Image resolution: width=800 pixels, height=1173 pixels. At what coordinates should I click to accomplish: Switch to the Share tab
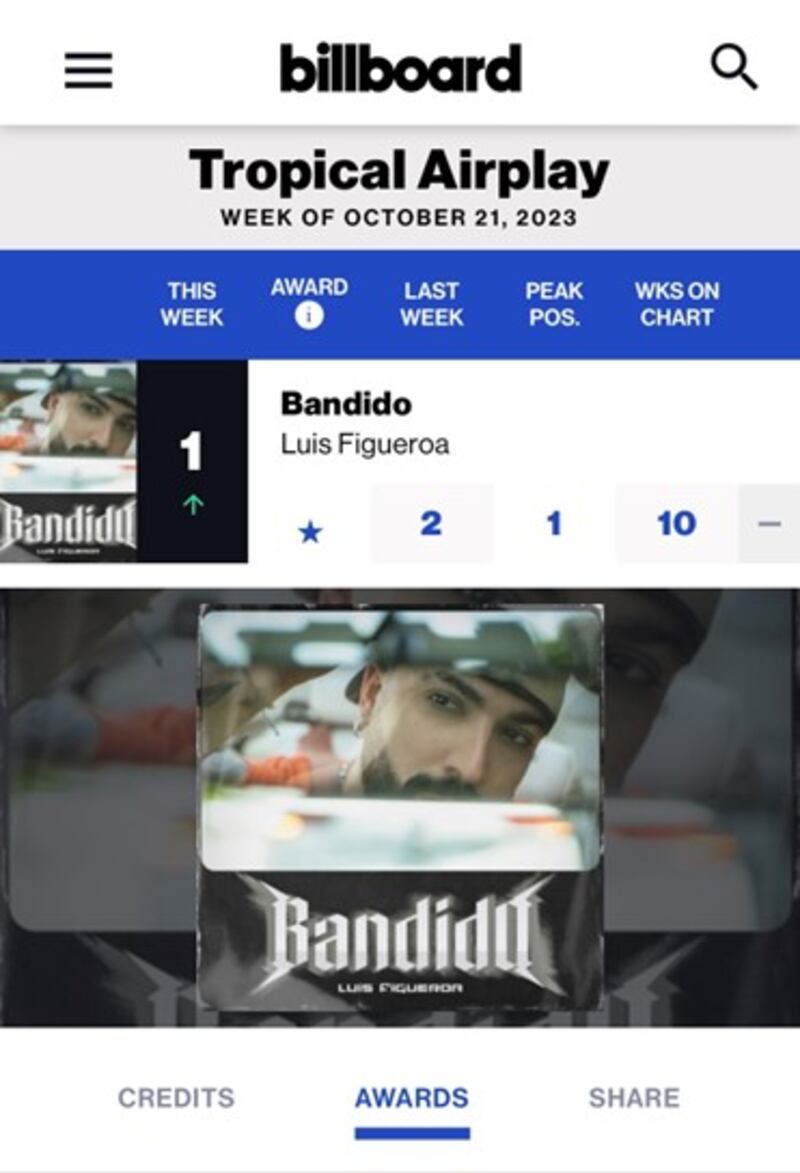[x=634, y=1097]
